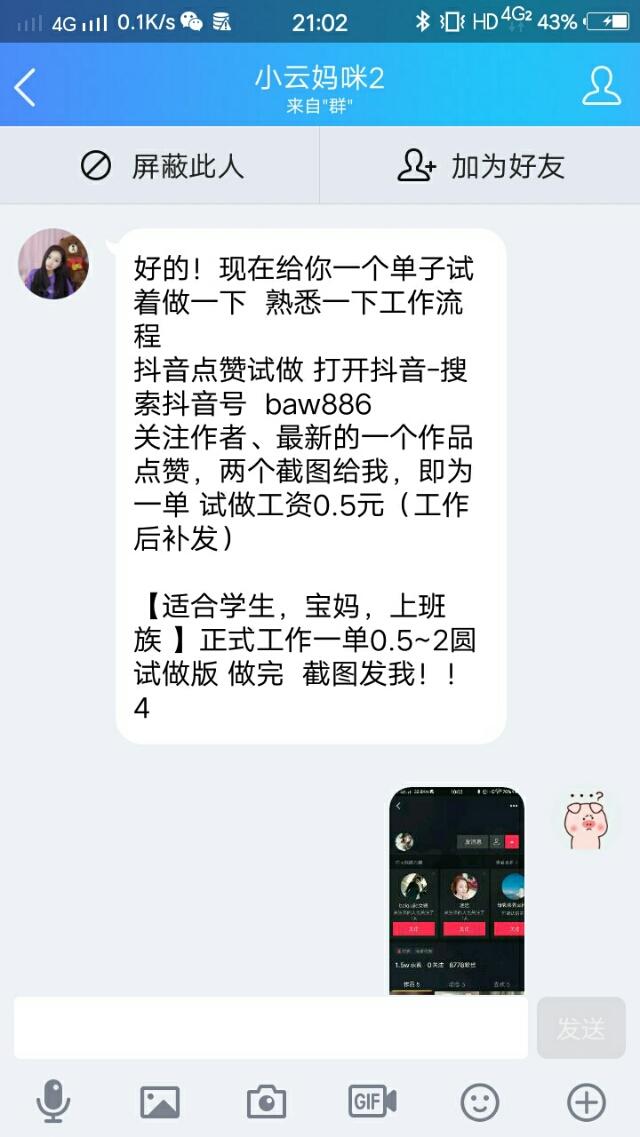Open the sent Douyin screenshot image
640x1137 pixels.
point(456,890)
